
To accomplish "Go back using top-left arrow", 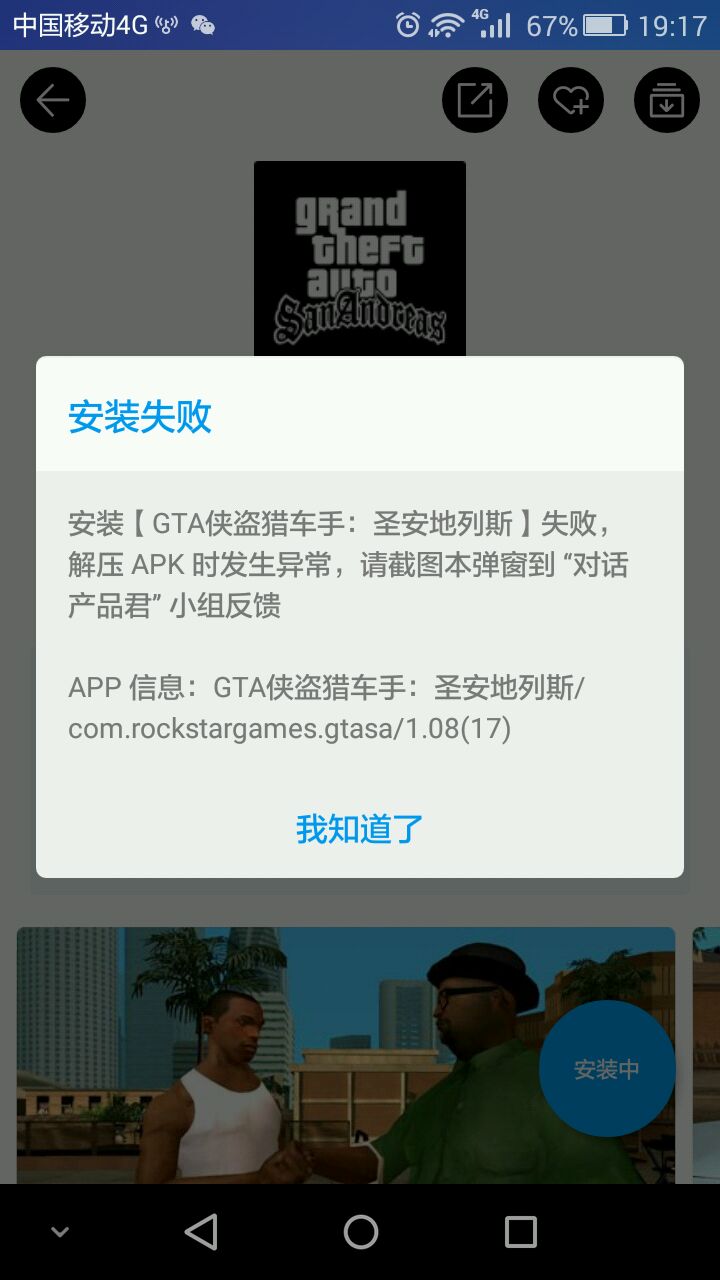I will click(53, 100).
